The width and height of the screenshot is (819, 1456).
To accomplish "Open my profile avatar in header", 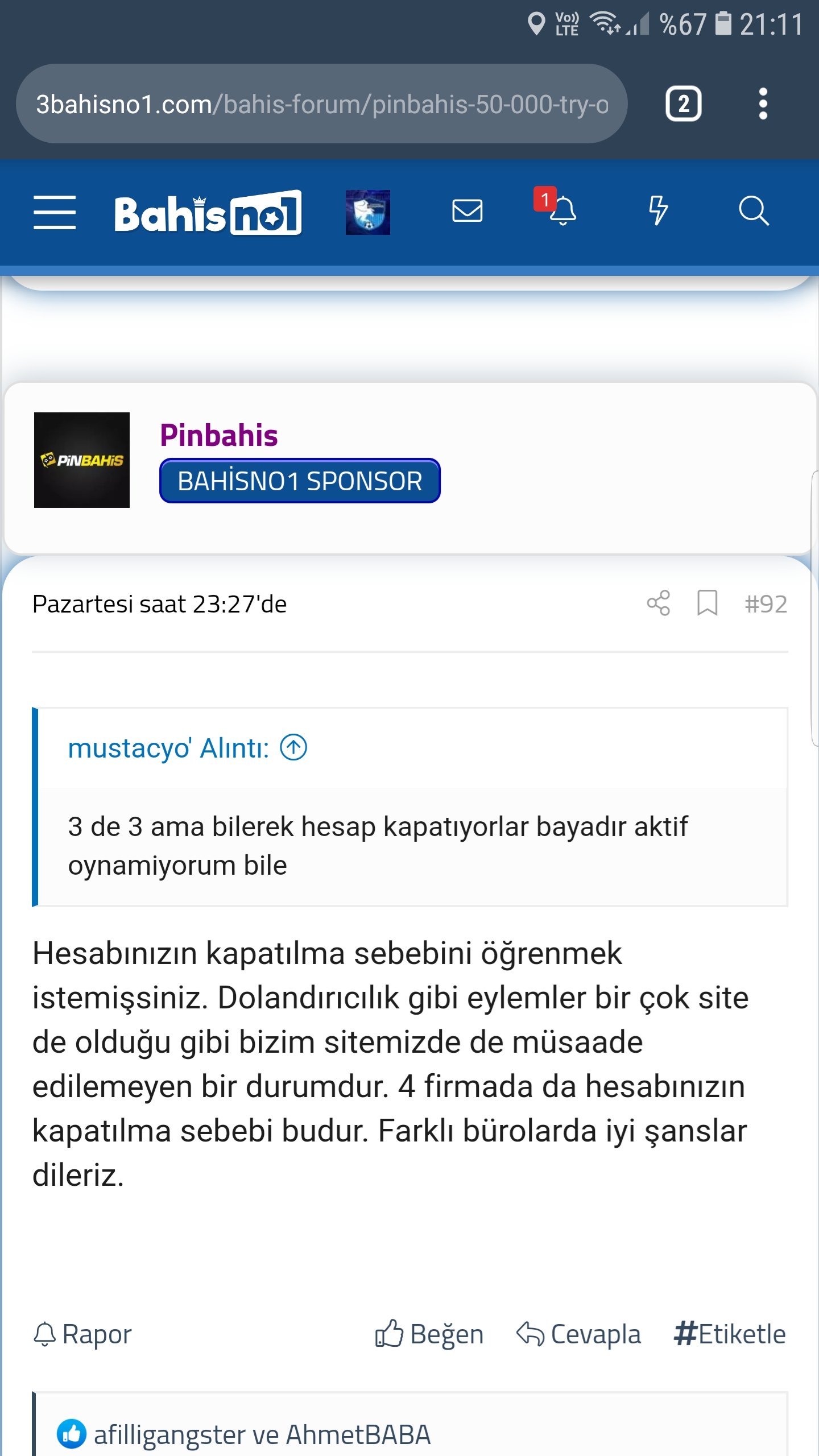I will (x=368, y=212).
